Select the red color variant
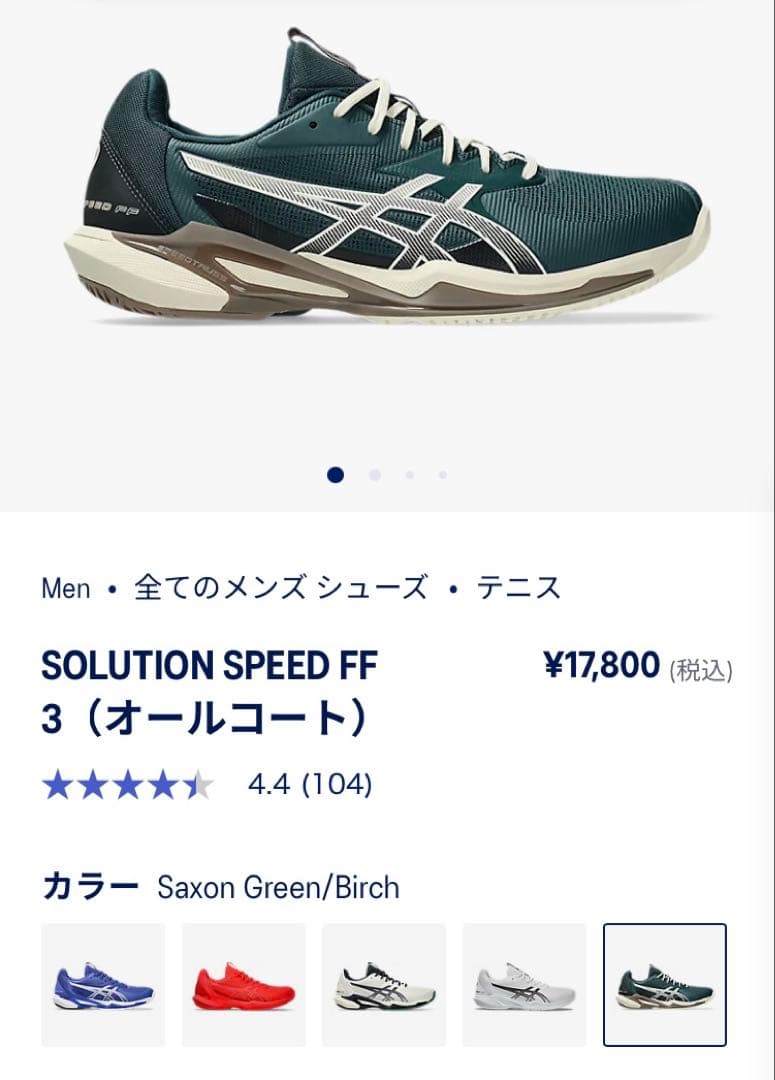 click(244, 984)
